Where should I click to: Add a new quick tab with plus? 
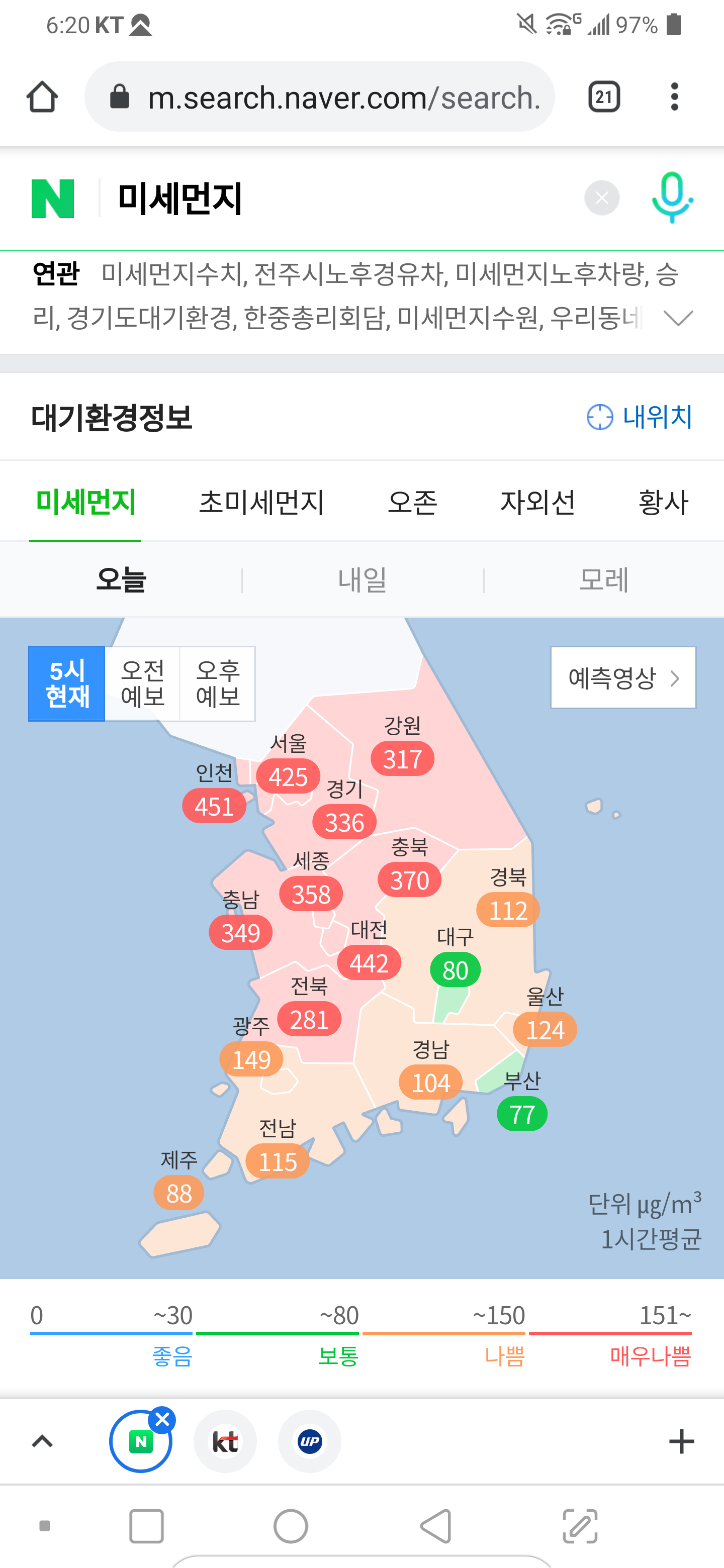pyautogui.click(x=681, y=1441)
